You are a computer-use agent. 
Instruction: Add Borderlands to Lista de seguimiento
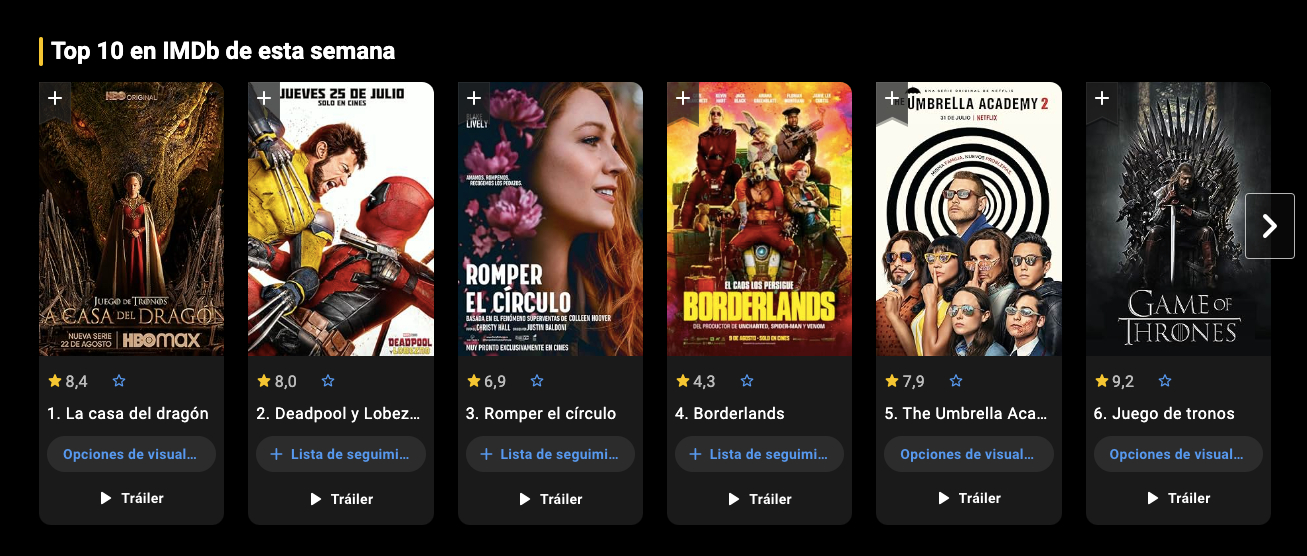(759, 454)
